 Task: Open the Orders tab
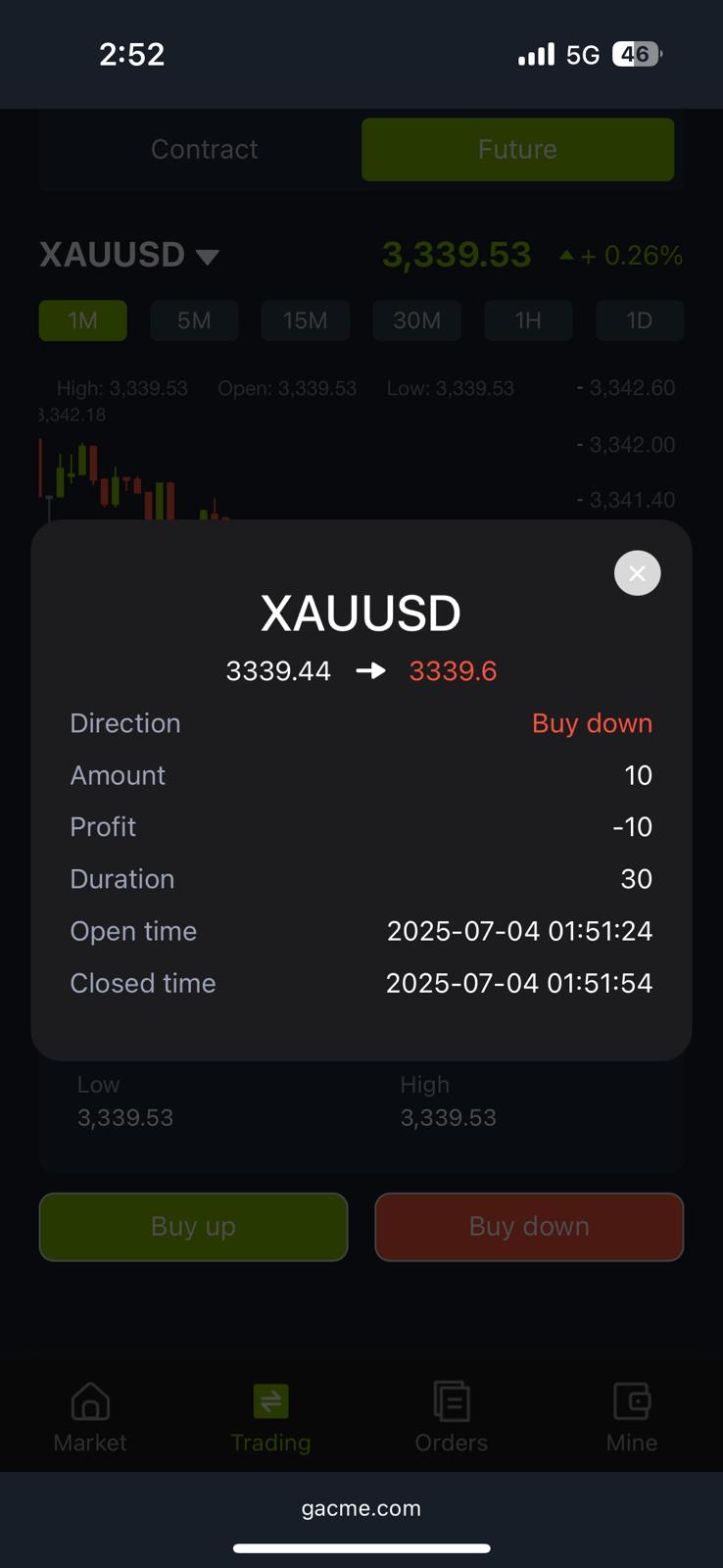point(451,1418)
